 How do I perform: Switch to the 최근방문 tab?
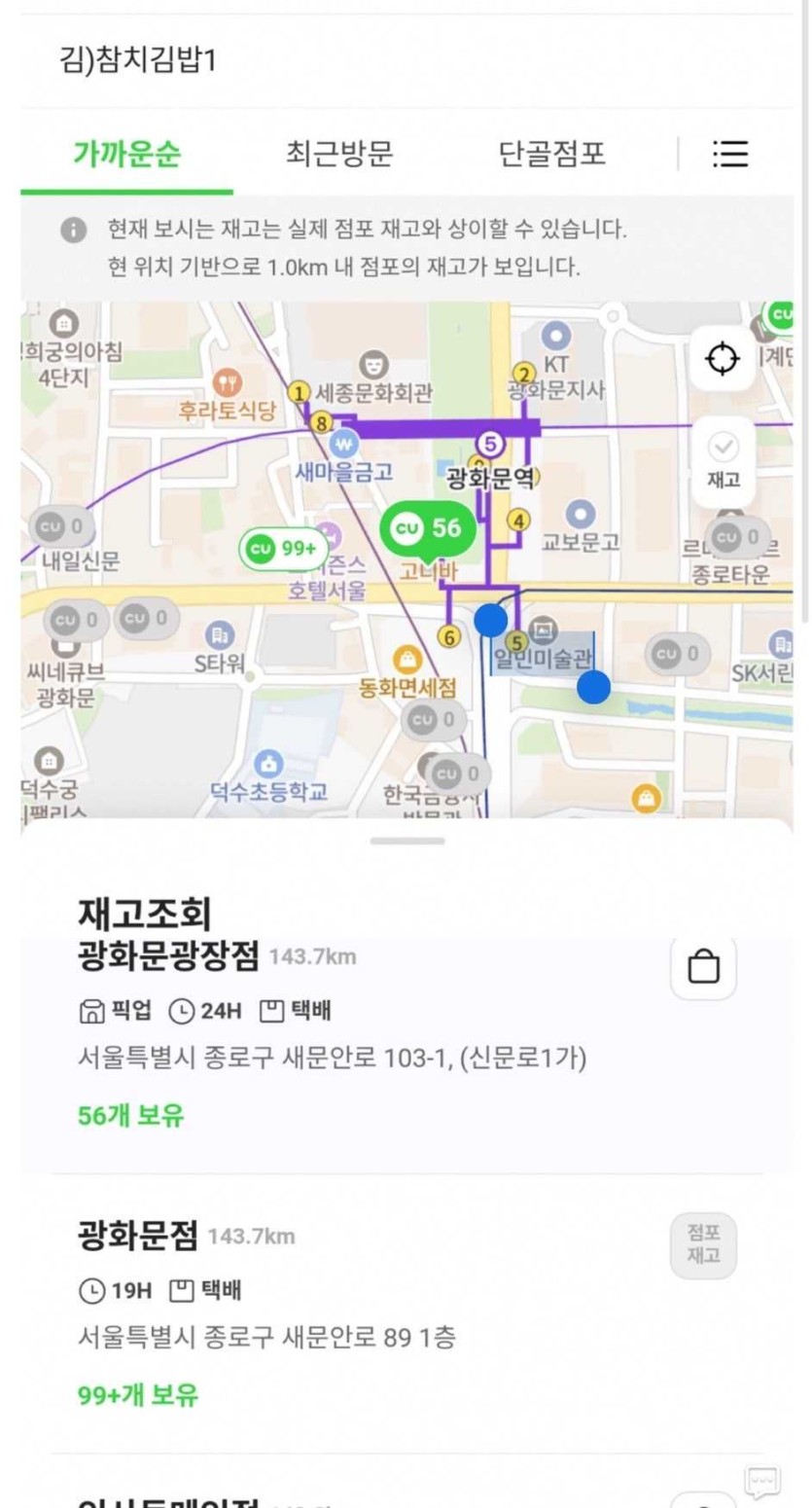tap(339, 154)
